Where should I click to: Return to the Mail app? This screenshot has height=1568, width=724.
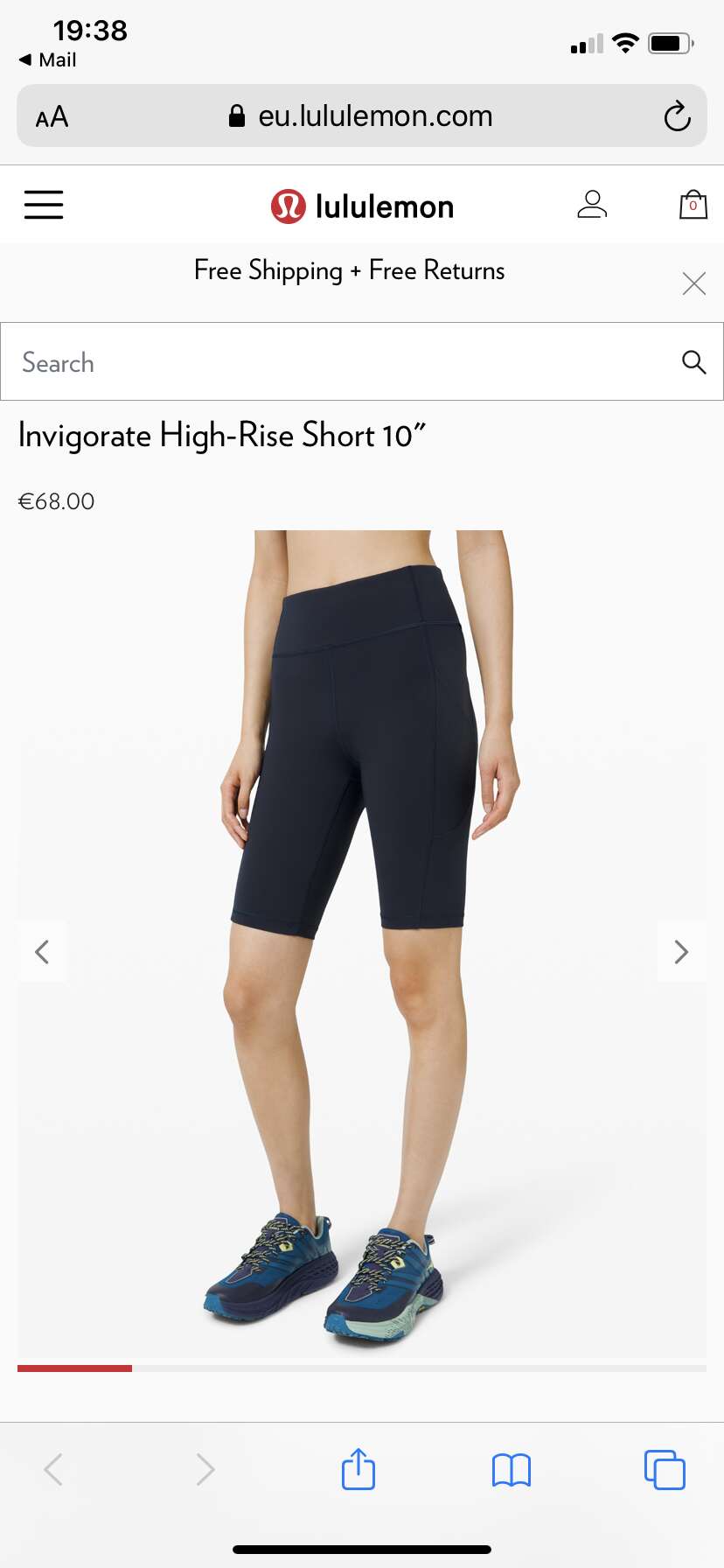(x=48, y=59)
